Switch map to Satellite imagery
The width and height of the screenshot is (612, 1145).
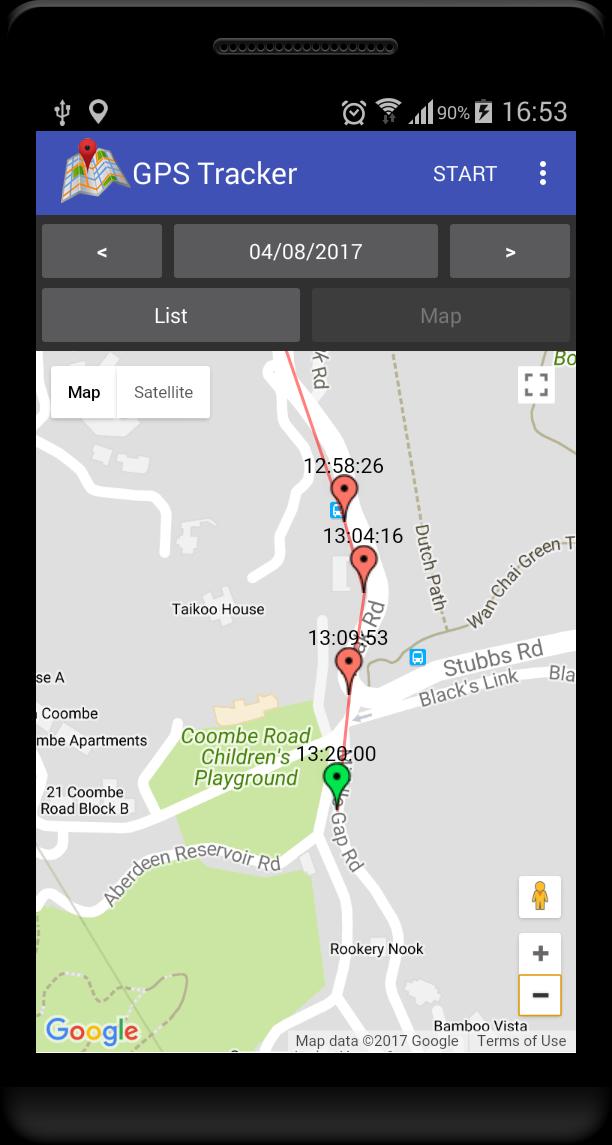163,392
